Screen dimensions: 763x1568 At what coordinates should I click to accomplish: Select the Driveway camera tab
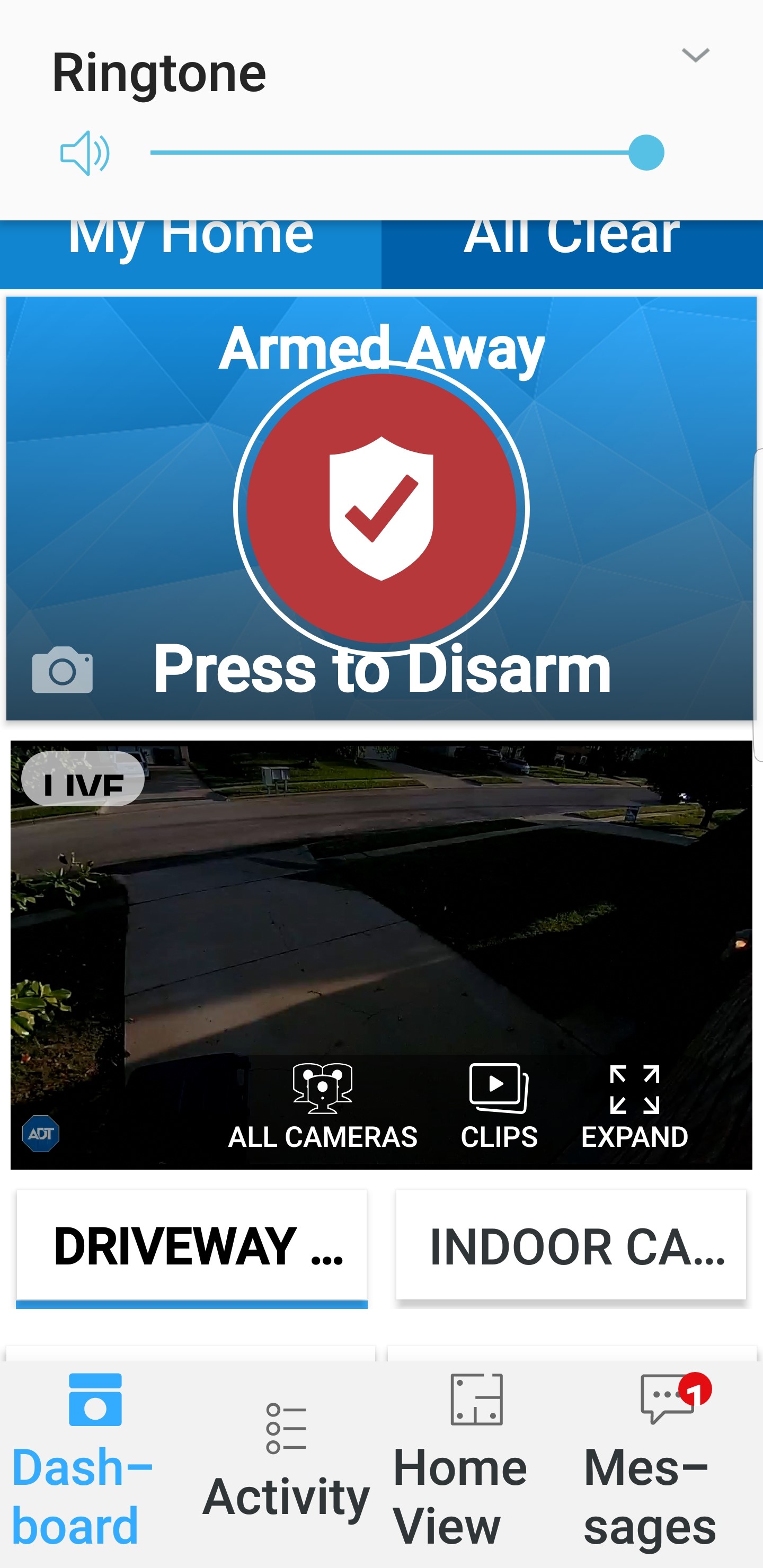192,1246
